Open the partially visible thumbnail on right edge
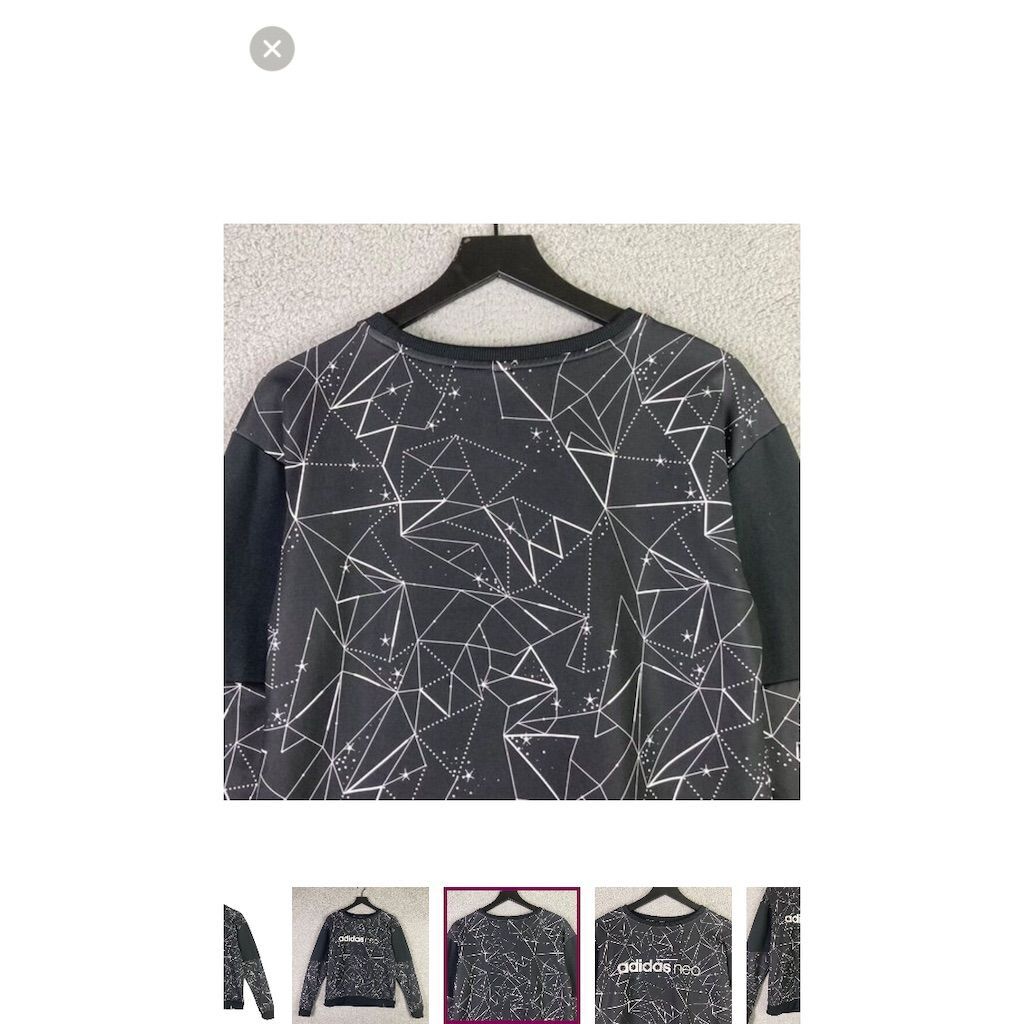The width and height of the screenshot is (1024, 1024). click(774, 954)
